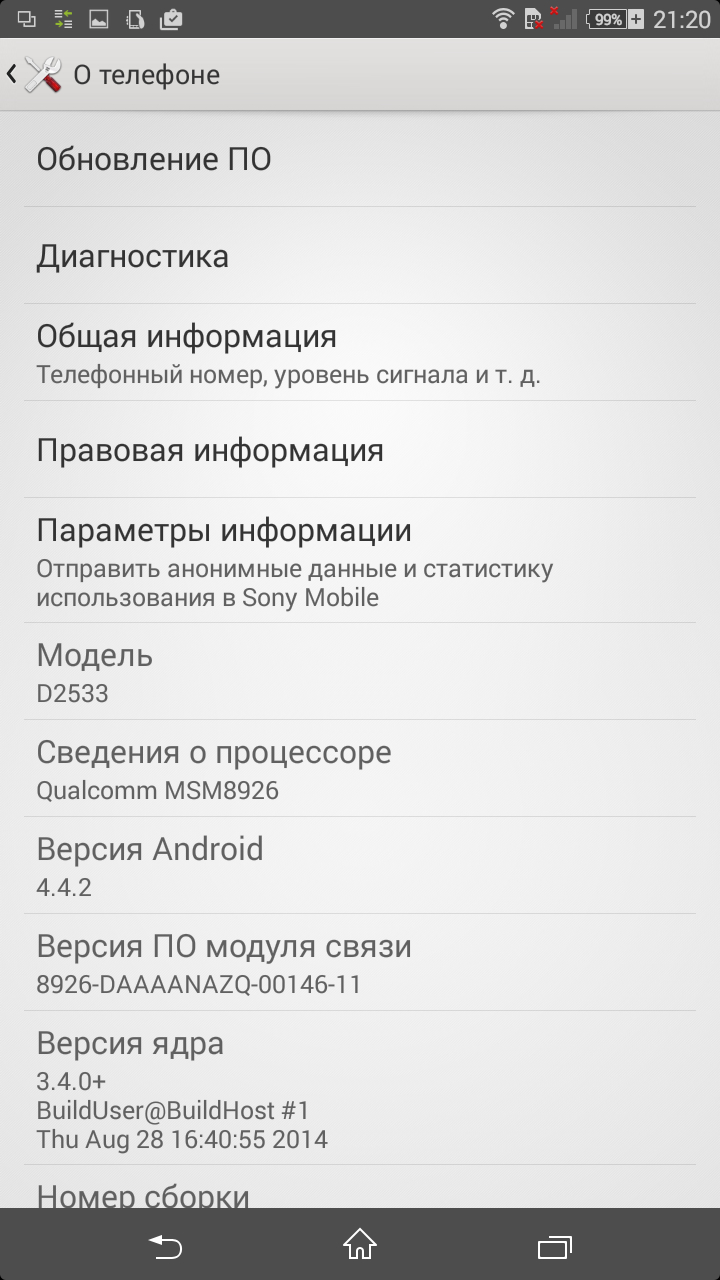The width and height of the screenshot is (720, 1280).
Task: Go to the home screen
Action: point(360,1246)
